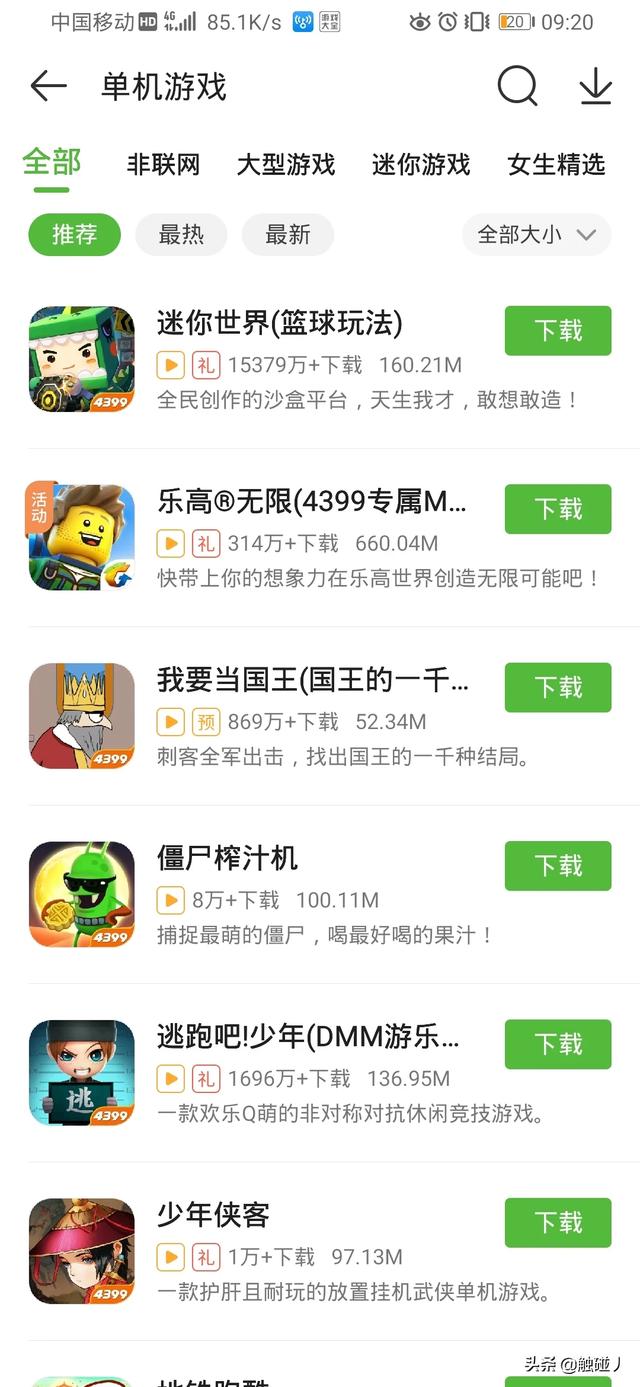The width and height of the screenshot is (640, 1387).
Task: Select the 最新 filter chip
Action: coord(288,235)
